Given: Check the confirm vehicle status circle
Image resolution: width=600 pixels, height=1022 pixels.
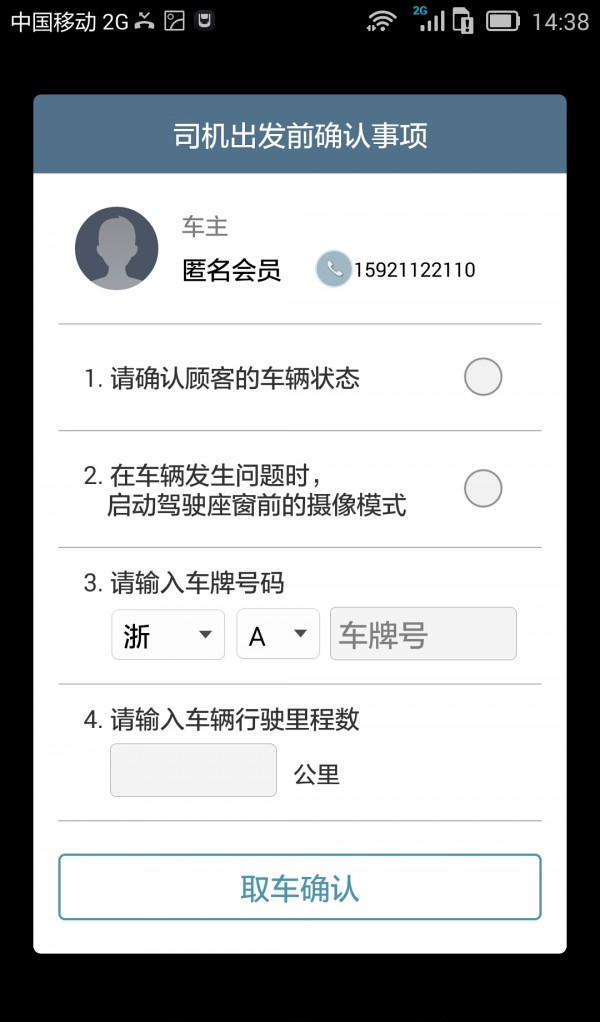Looking at the screenshot, I should [483, 377].
